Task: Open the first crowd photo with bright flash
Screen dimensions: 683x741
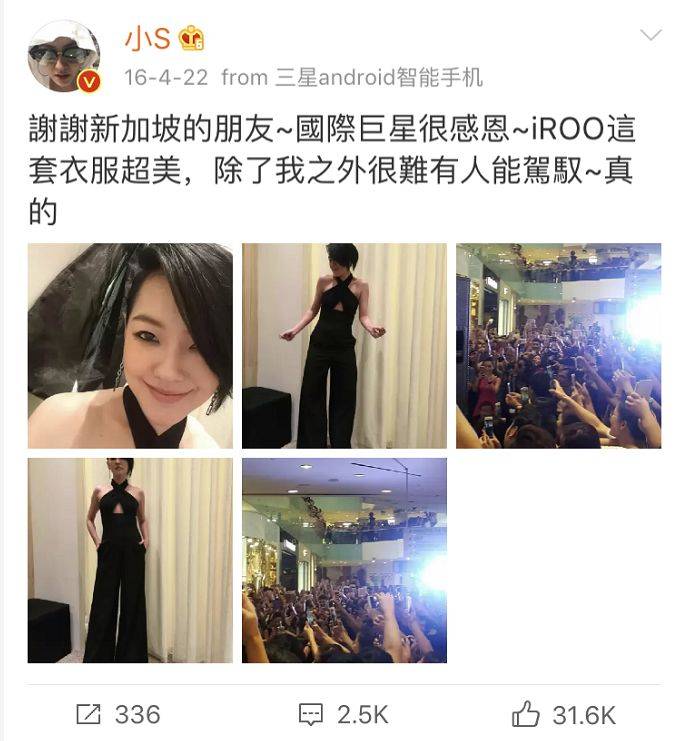Action: tap(558, 345)
